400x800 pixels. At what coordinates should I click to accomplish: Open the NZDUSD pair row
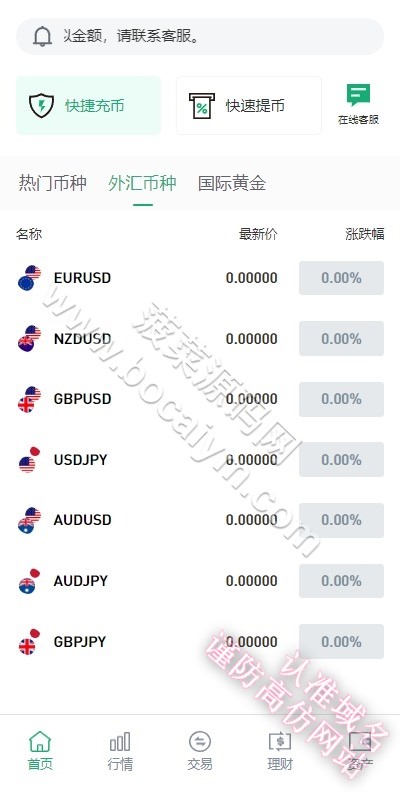click(200, 338)
